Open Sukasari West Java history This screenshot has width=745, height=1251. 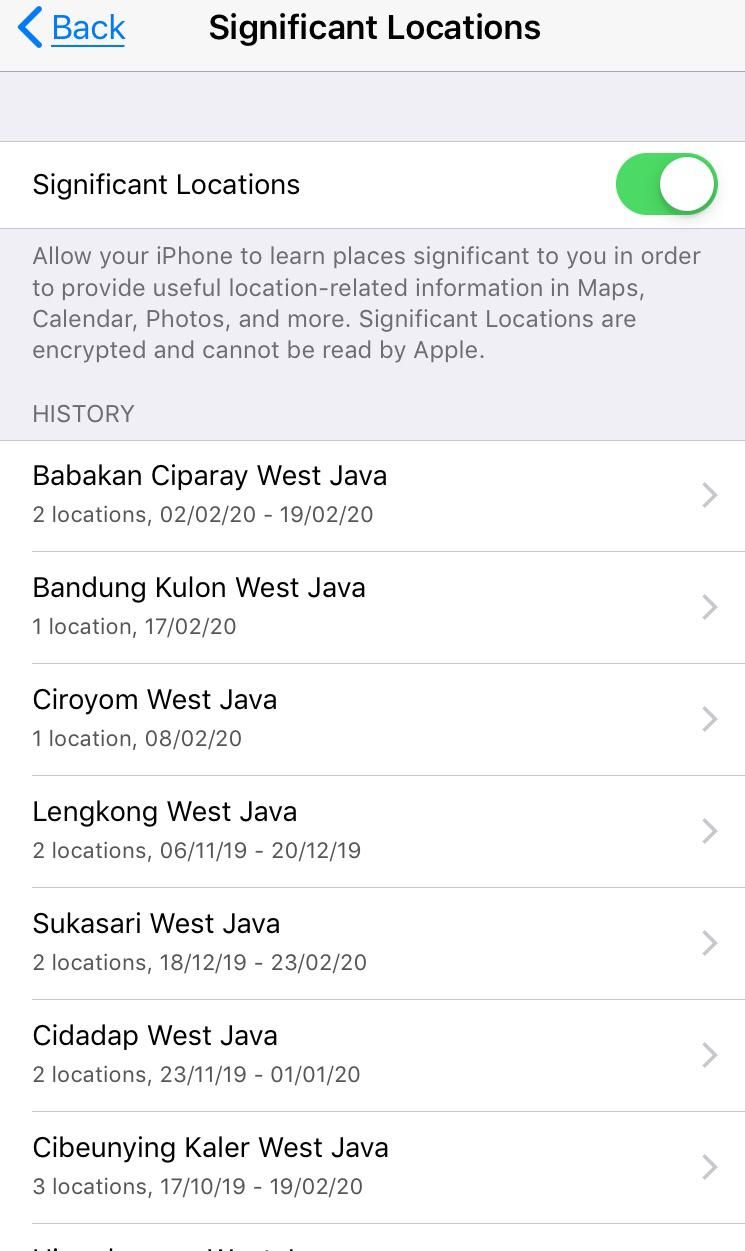(x=372, y=943)
